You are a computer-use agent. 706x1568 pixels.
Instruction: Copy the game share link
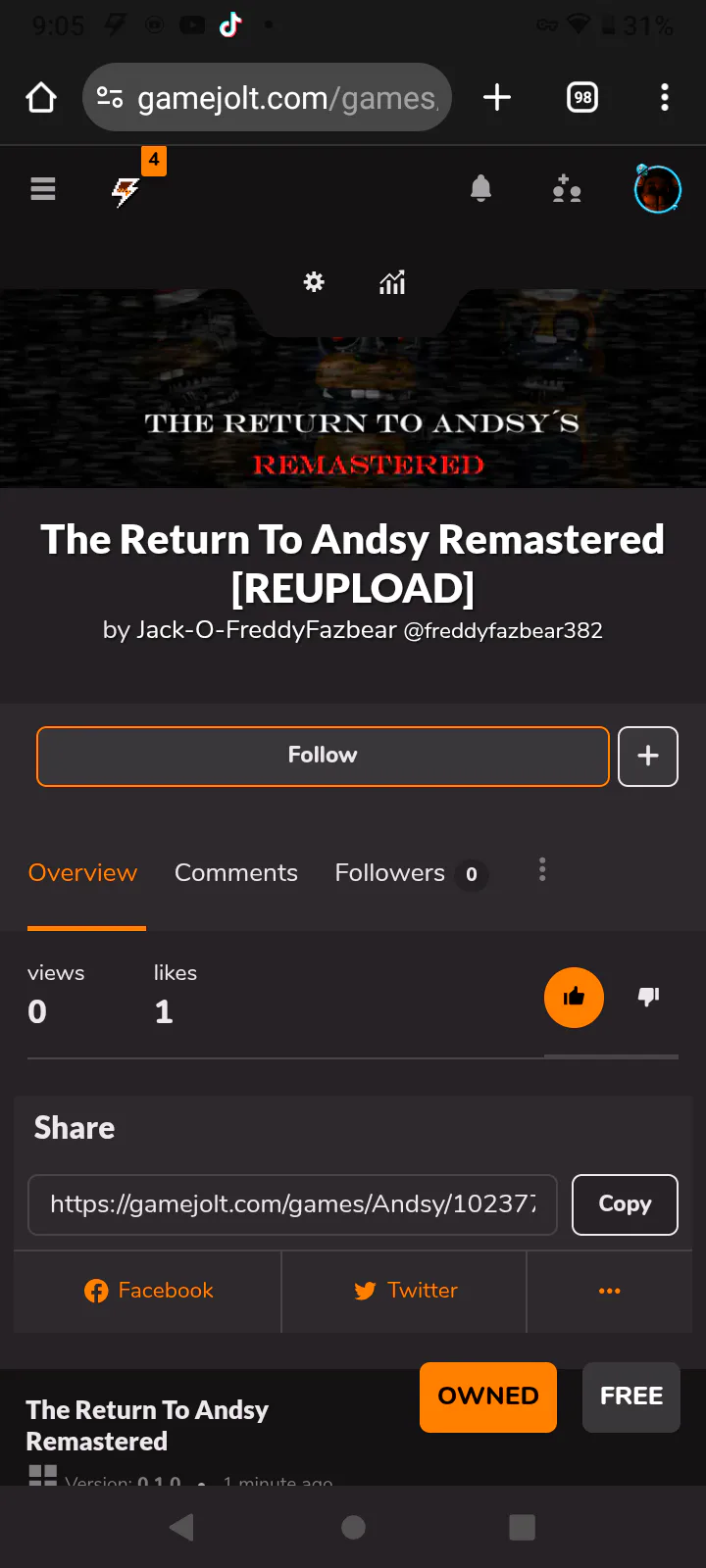click(x=625, y=1204)
